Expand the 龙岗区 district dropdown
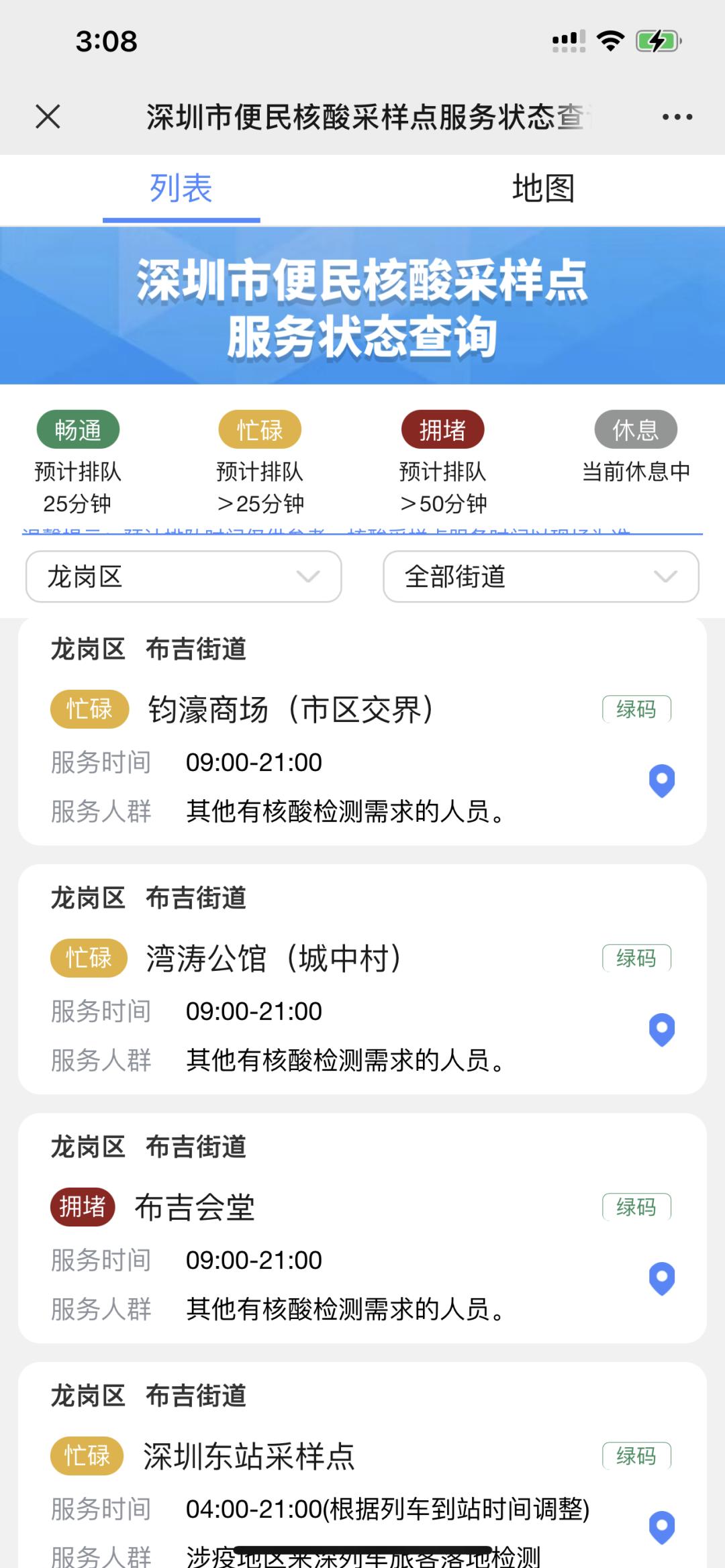Image resolution: width=725 pixels, height=1568 pixels. click(x=183, y=576)
